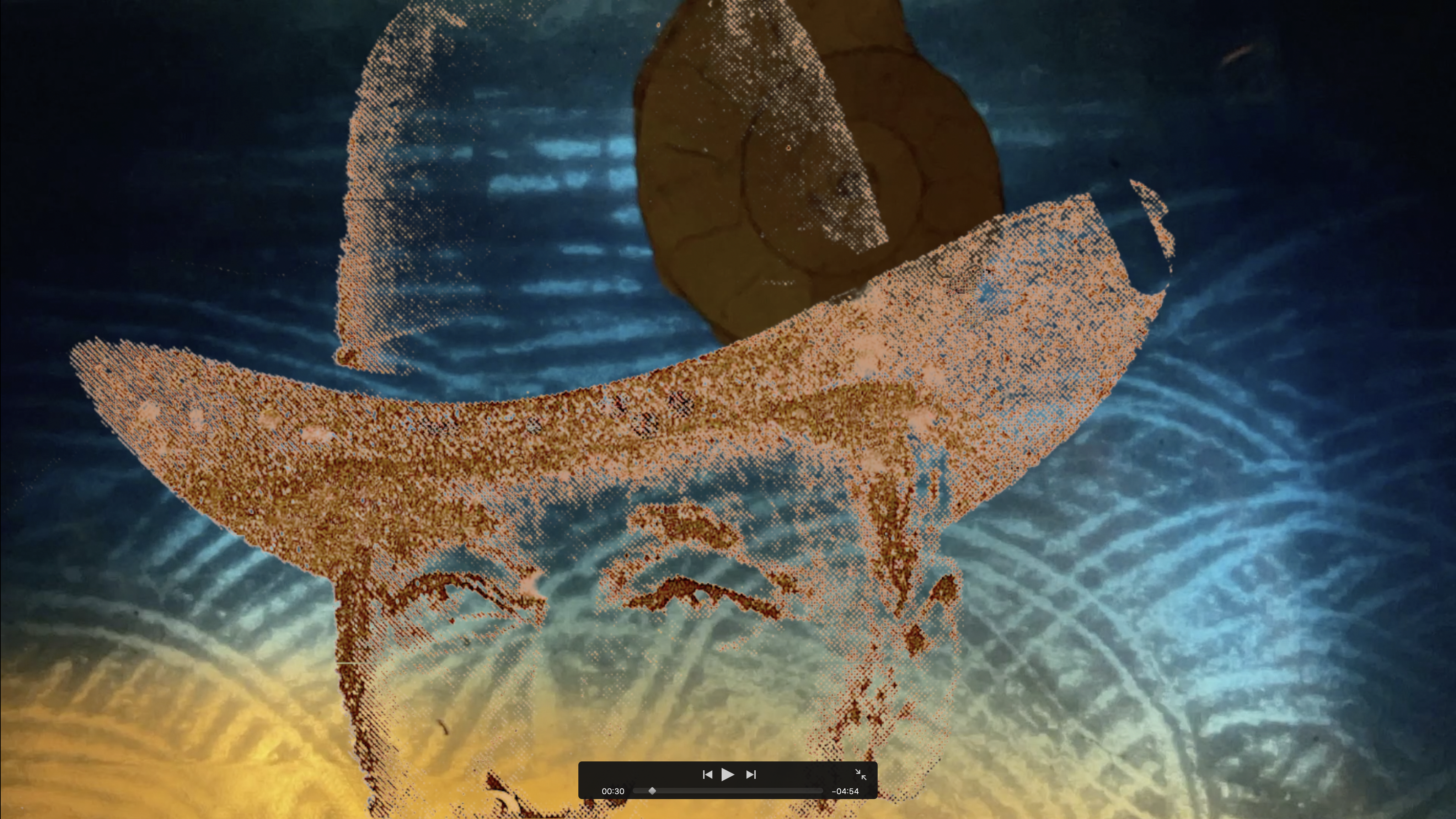
Task: Skip forward to the next track
Action: pyautogui.click(x=751, y=774)
